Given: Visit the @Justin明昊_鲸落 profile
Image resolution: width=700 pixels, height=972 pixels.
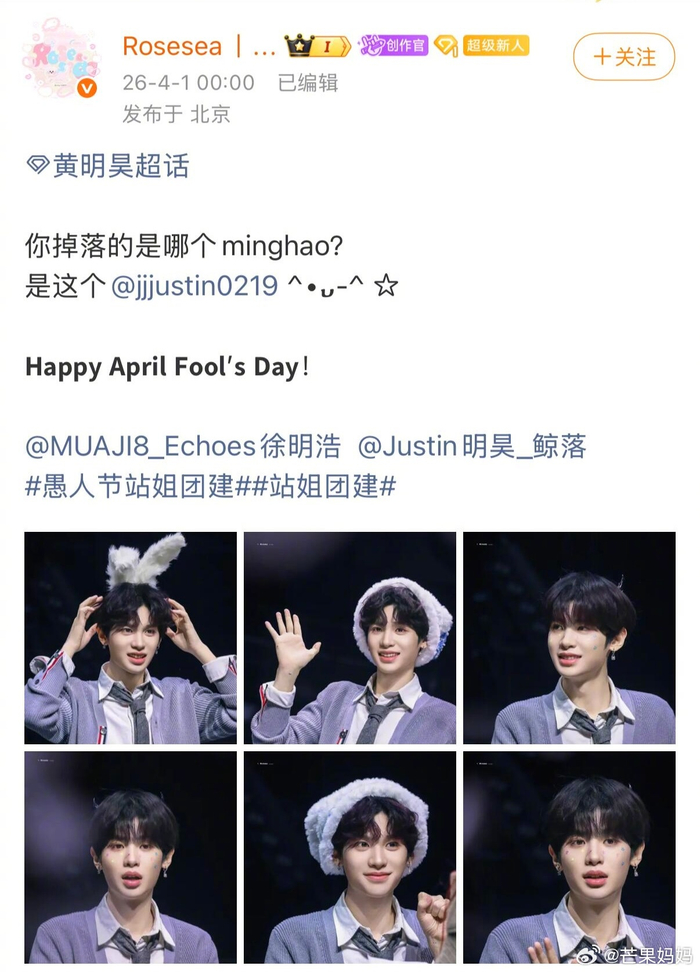Looking at the screenshot, I should 471,446.
